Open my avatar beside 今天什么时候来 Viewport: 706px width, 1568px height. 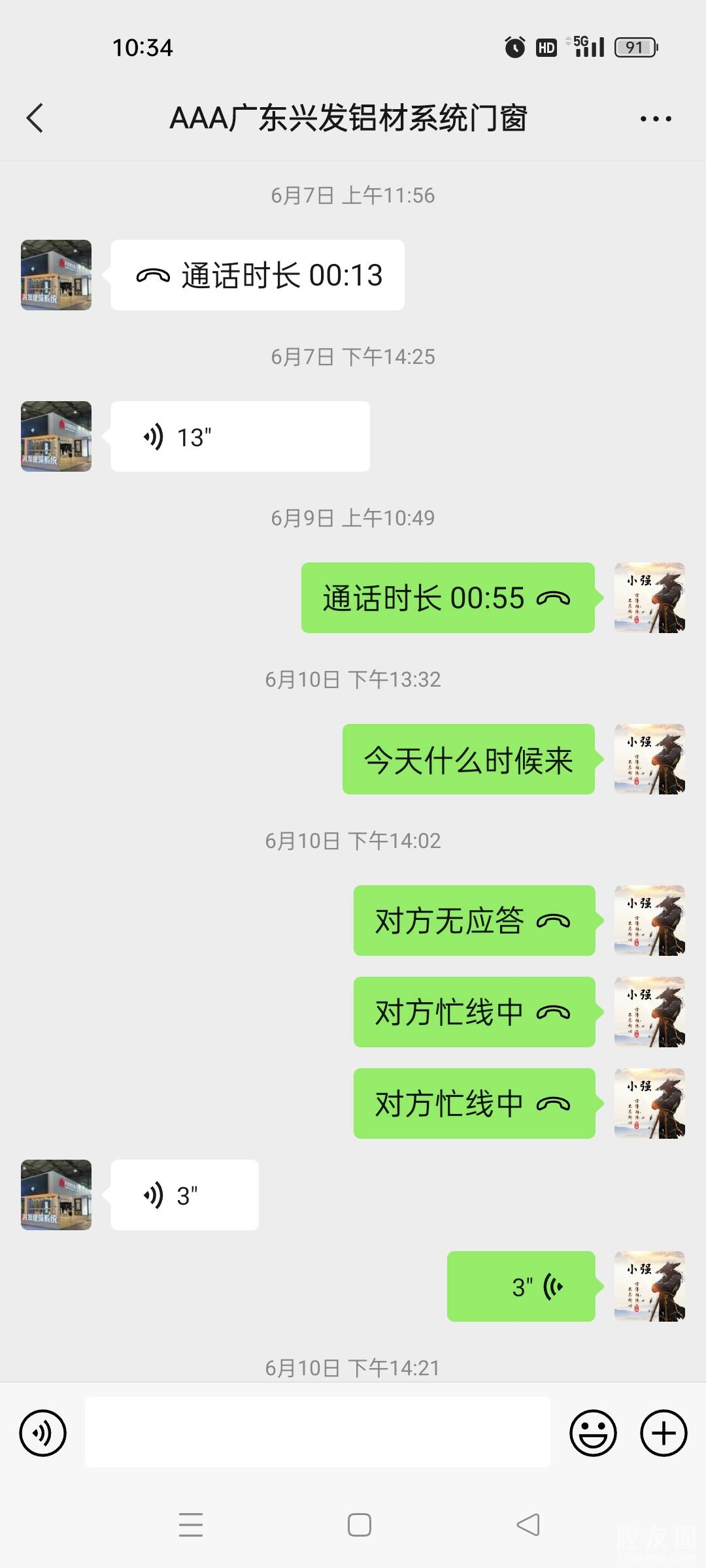point(649,759)
